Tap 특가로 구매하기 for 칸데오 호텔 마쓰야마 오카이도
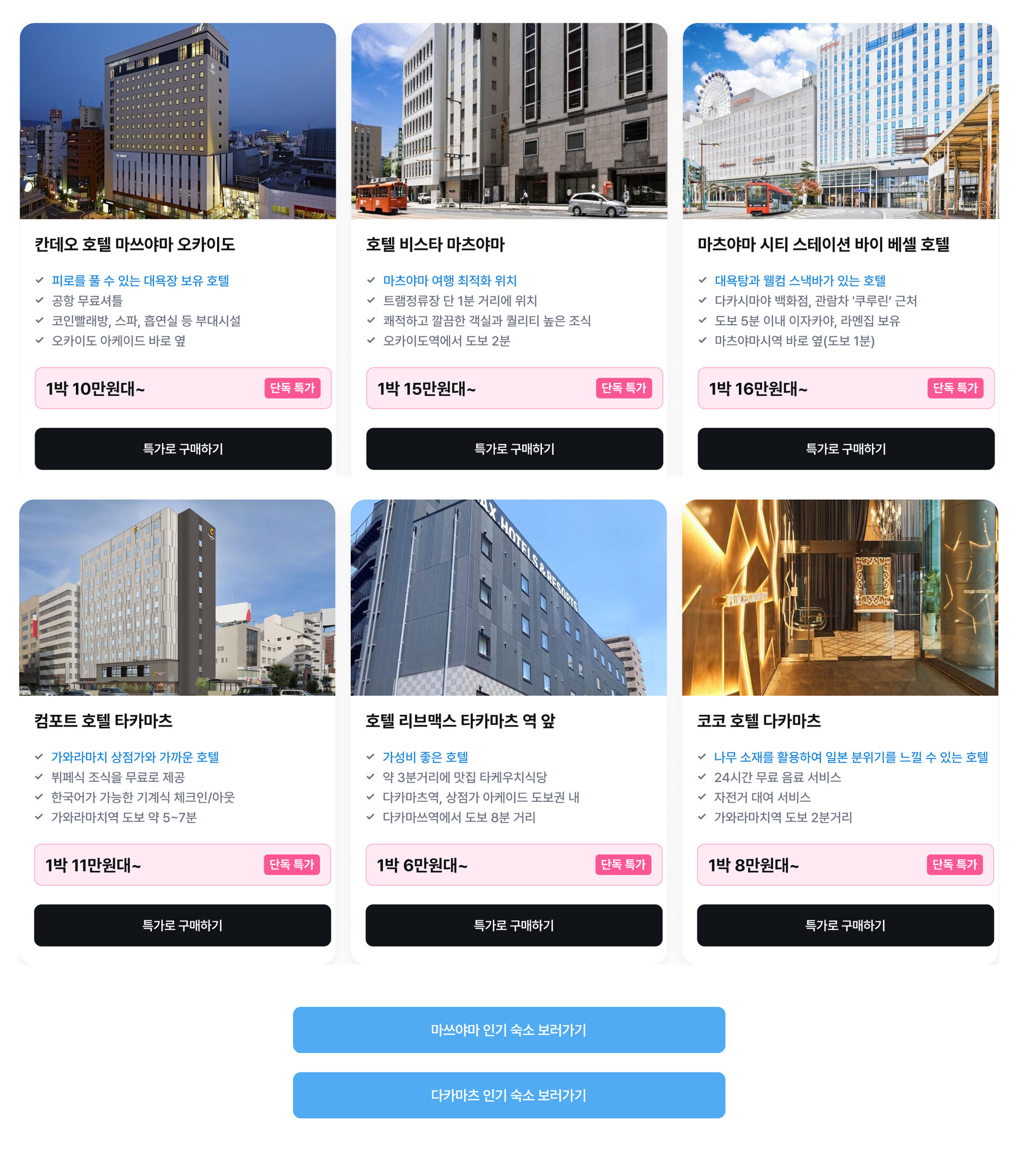The image size is (1019, 1176). click(183, 448)
